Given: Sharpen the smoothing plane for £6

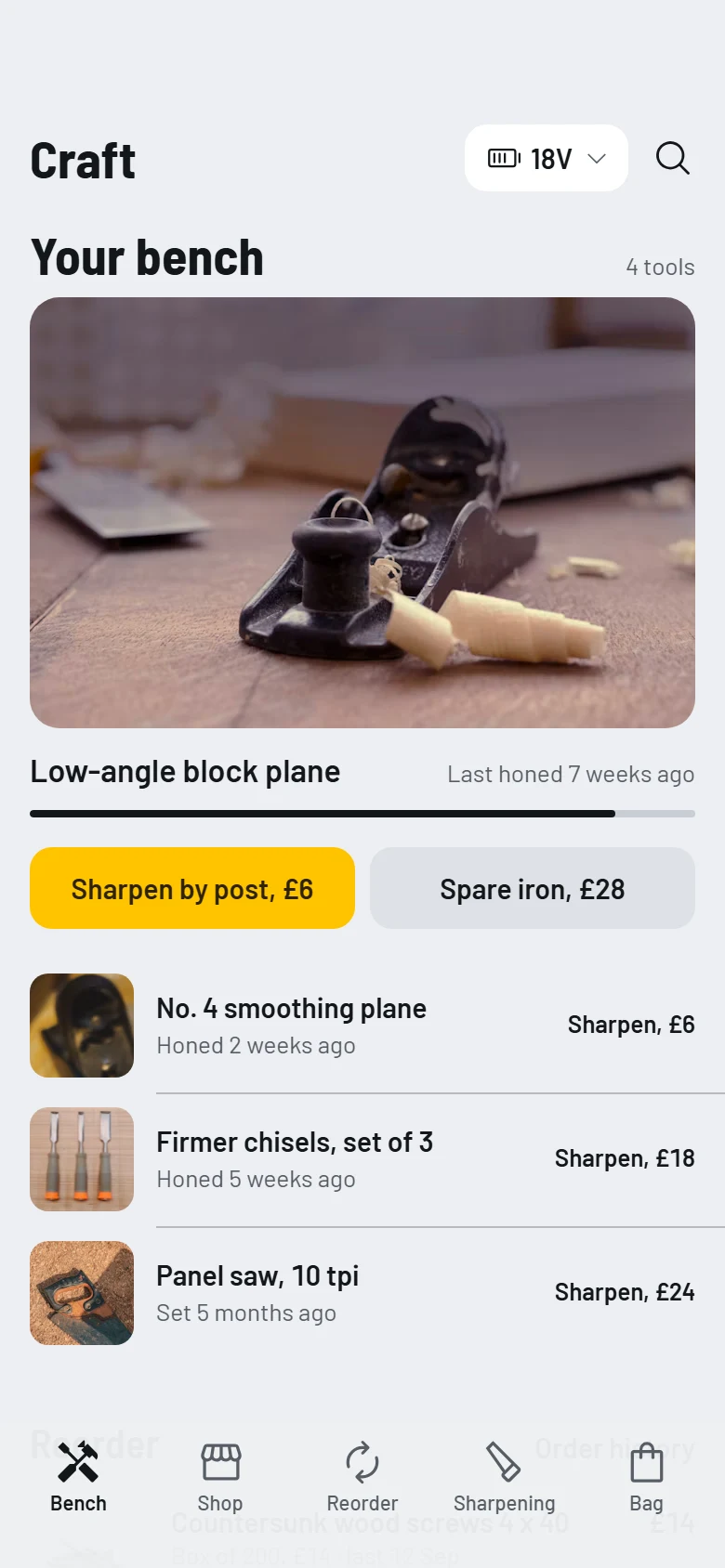Looking at the screenshot, I should tap(631, 1025).
